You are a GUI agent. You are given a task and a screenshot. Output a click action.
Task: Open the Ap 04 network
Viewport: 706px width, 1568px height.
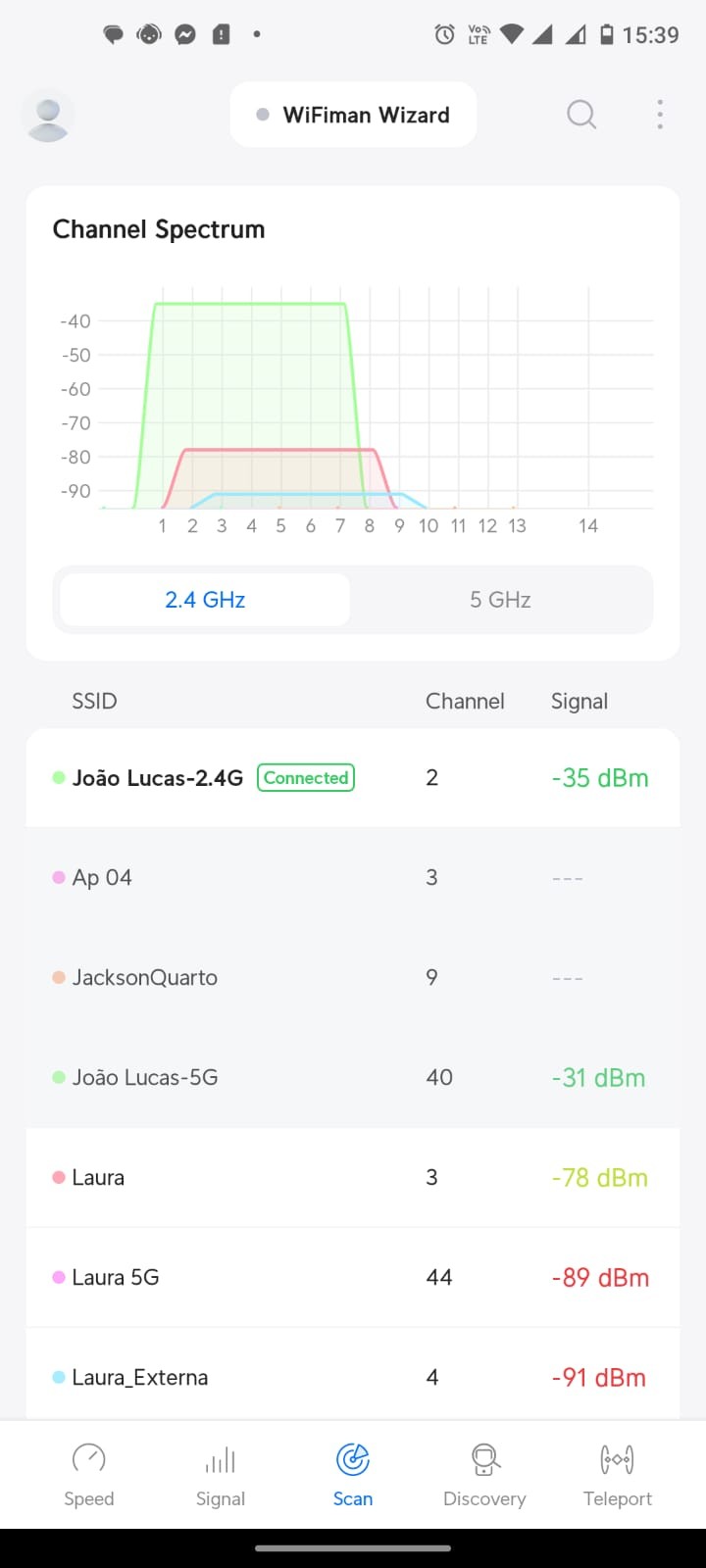353,878
